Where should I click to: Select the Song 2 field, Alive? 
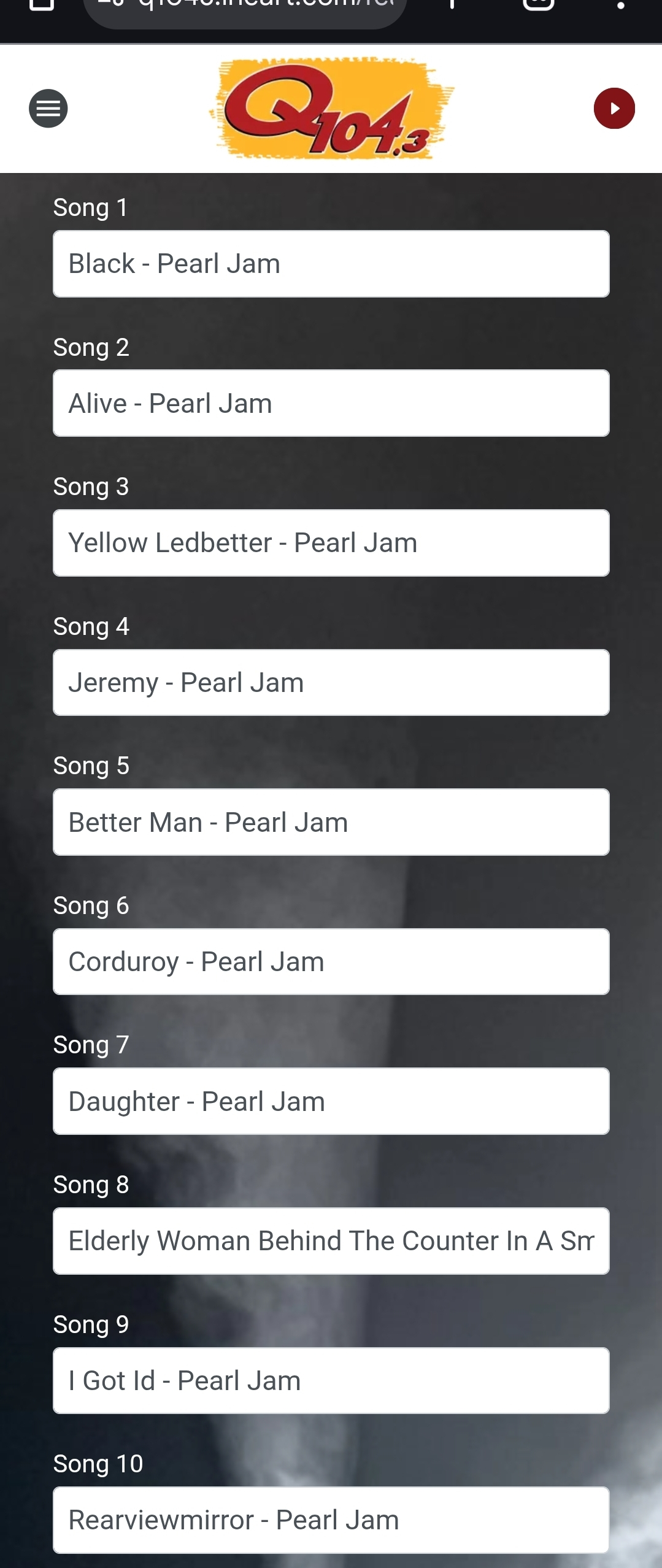pos(331,403)
